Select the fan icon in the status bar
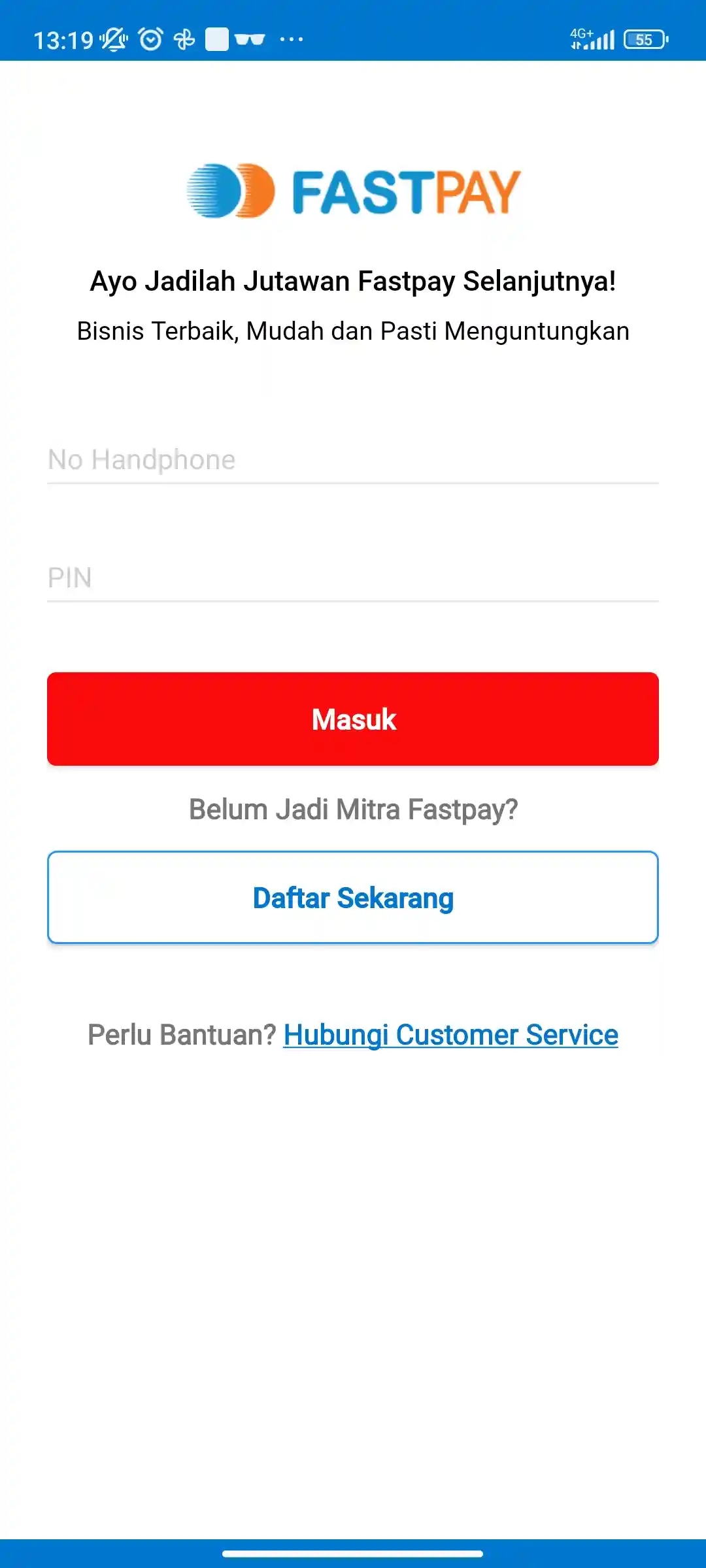Image resolution: width=706 pixels, height=1568 pixels. coord(184,39)
